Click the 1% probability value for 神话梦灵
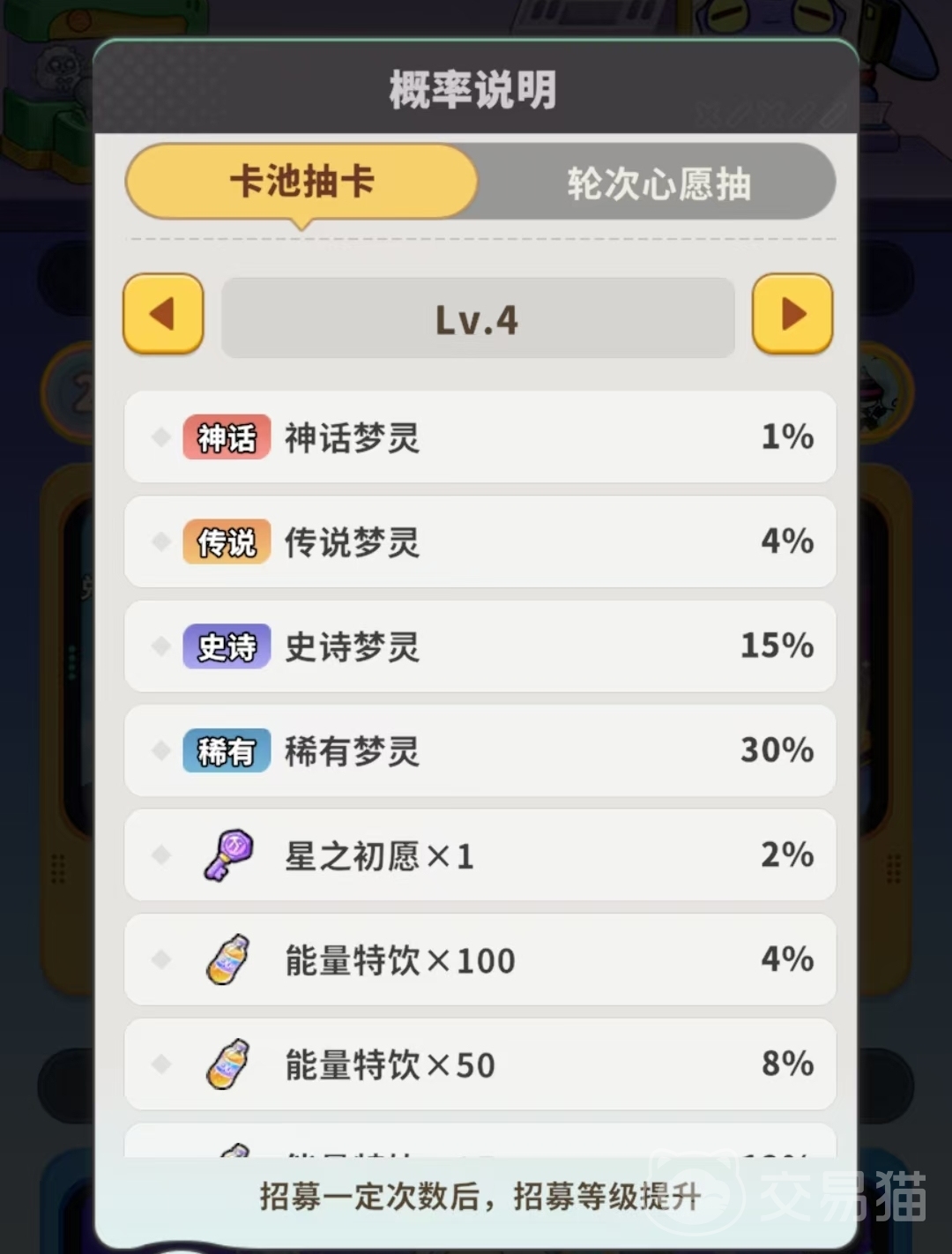This screenshot has height=1254, width=952. tap(787, 437)
